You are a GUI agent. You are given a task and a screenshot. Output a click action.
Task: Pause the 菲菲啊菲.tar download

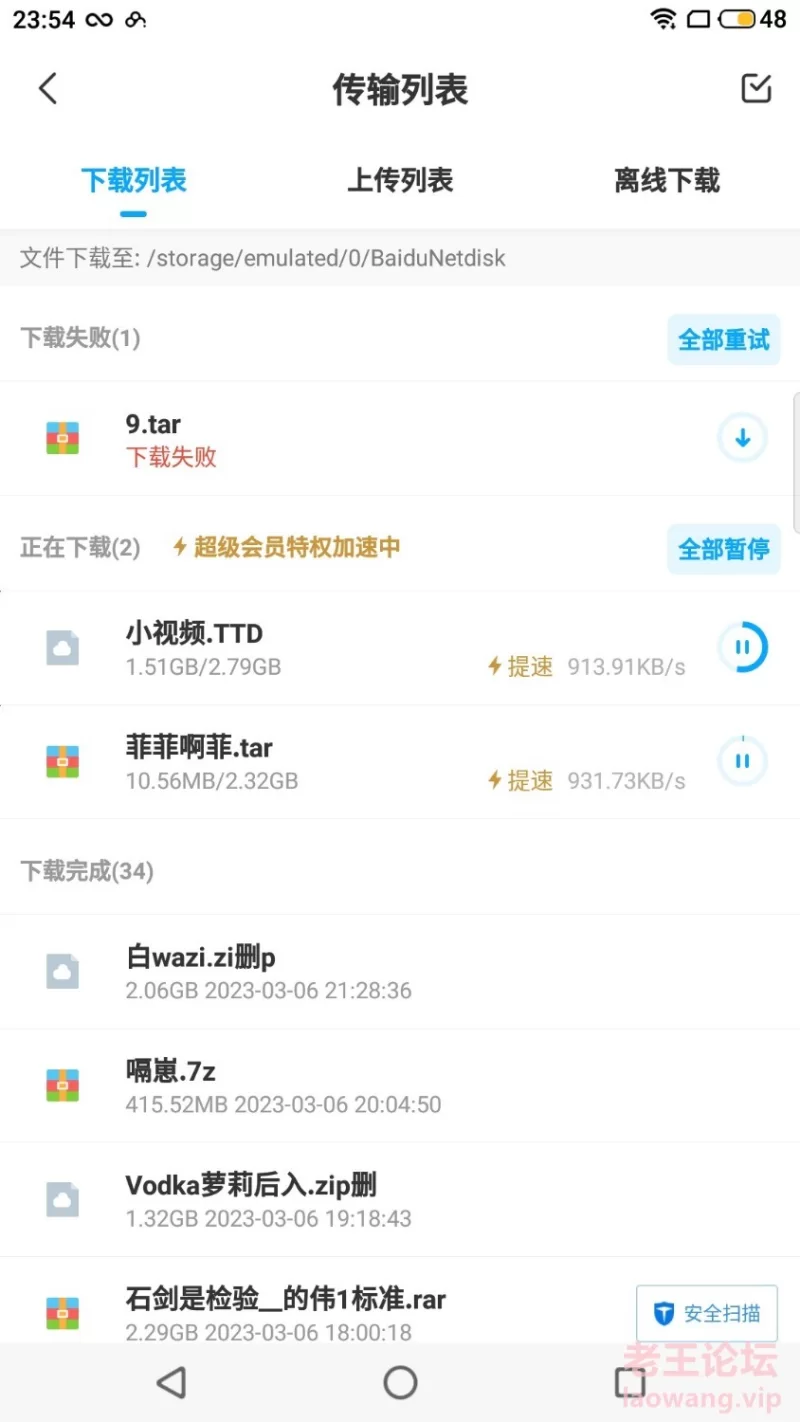pyautogui.click(x=742, y=761)
